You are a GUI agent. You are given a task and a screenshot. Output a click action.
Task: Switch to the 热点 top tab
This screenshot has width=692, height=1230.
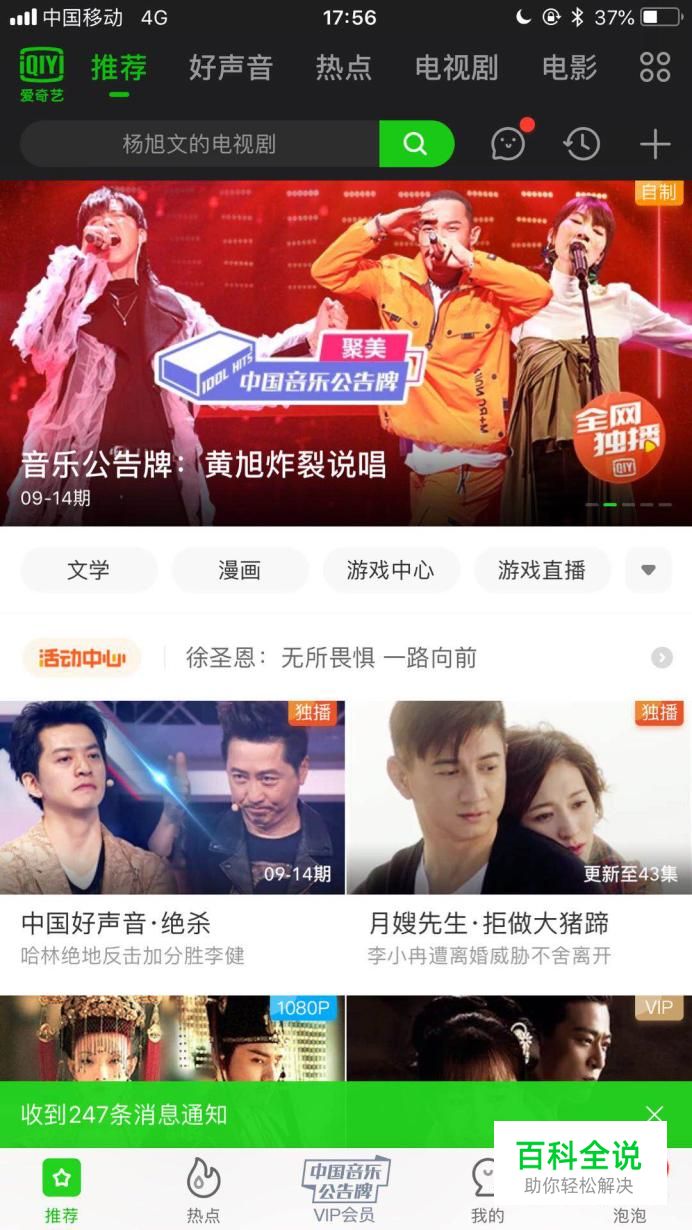pos(343,68)
